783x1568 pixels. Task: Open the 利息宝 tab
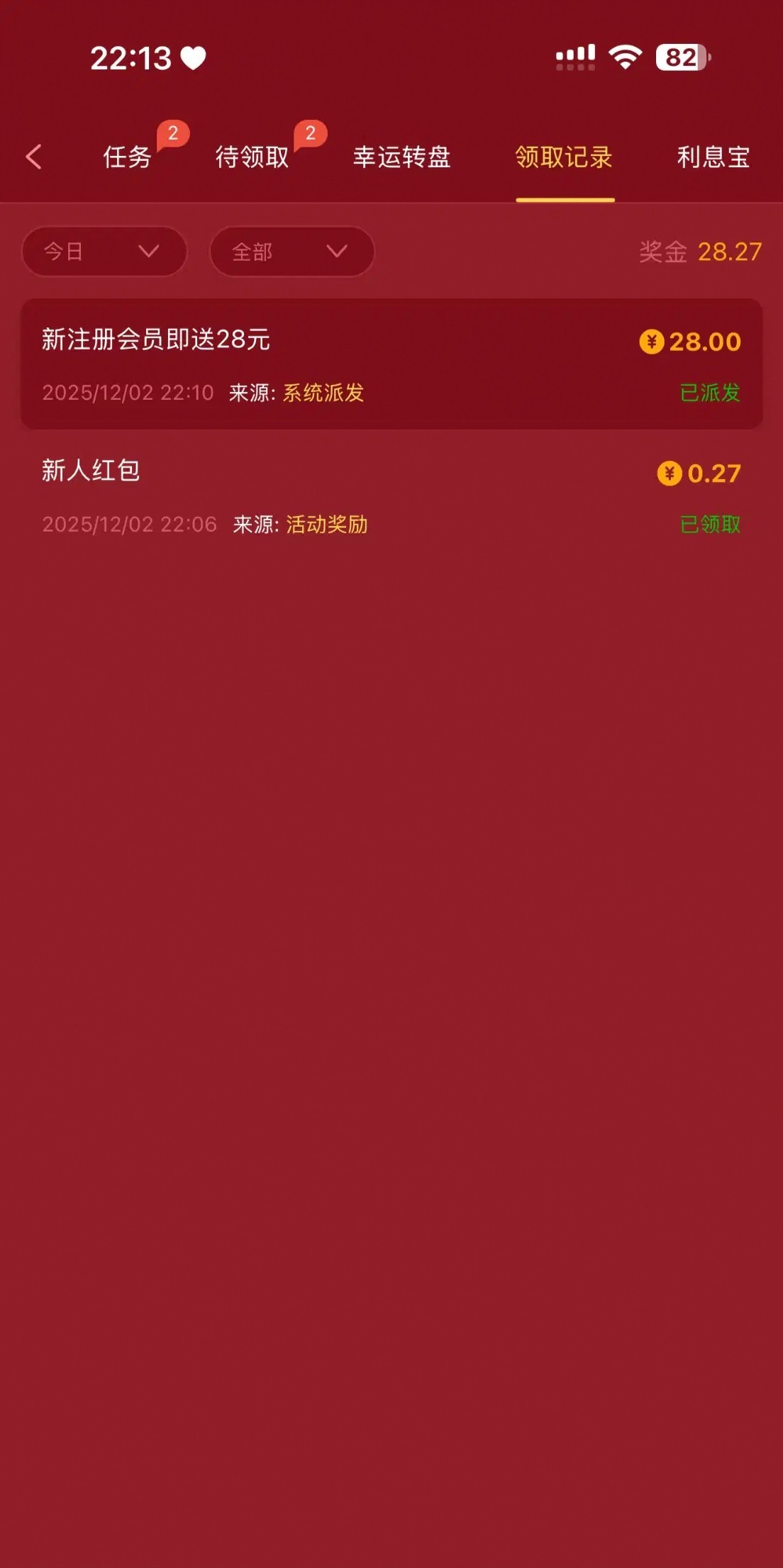click(x=713, y=157)
